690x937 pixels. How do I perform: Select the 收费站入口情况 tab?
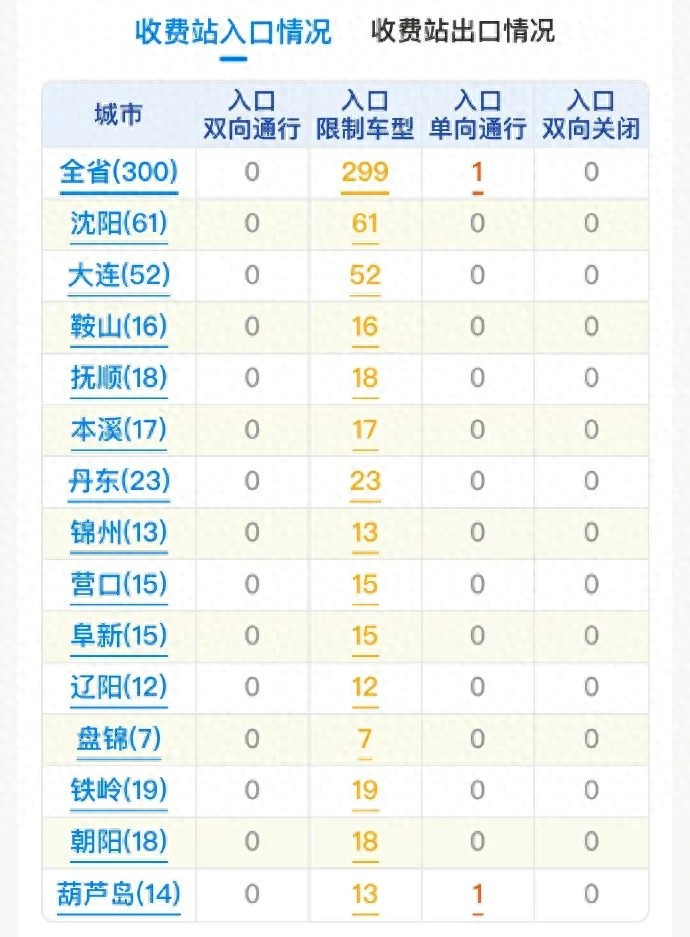[x=233, y=32]
